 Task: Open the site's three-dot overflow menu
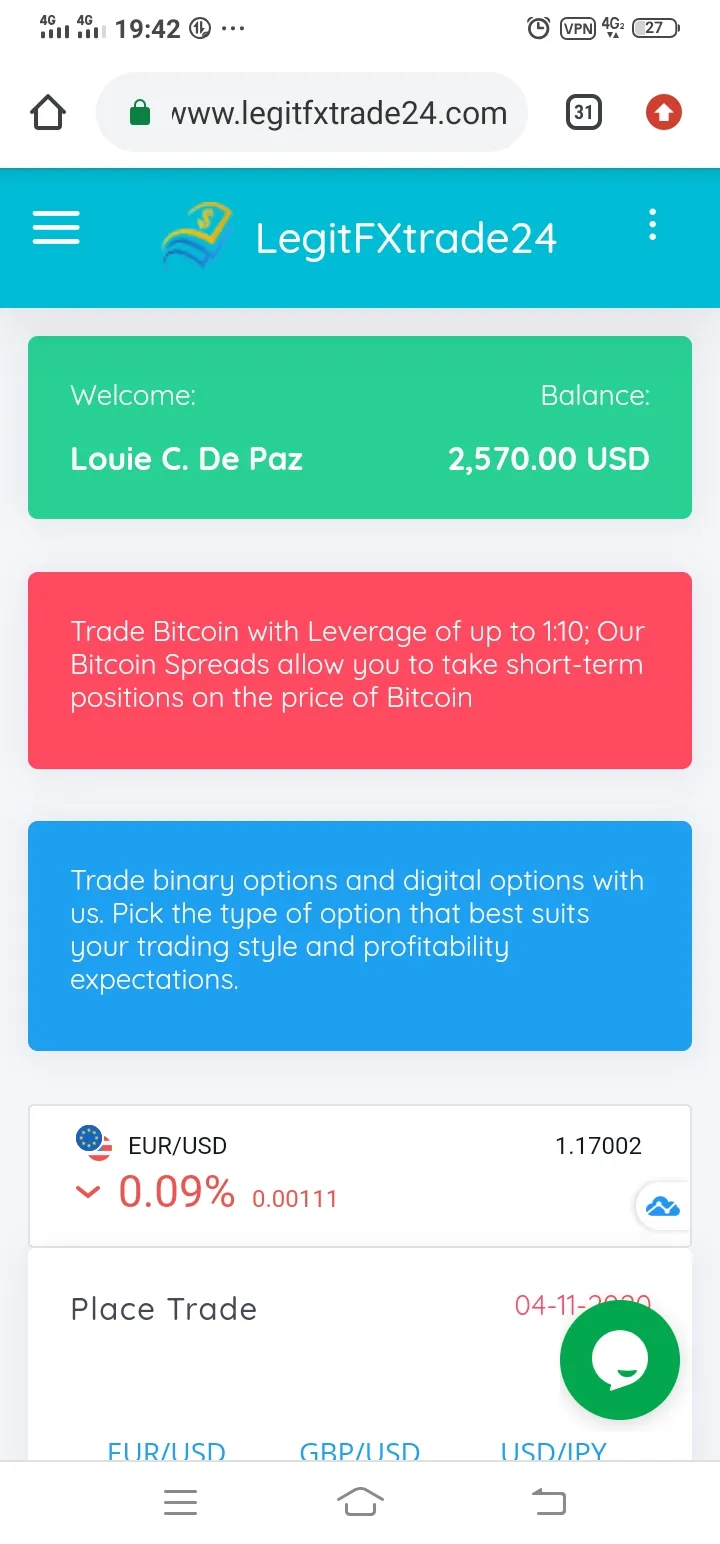[652, 225]
